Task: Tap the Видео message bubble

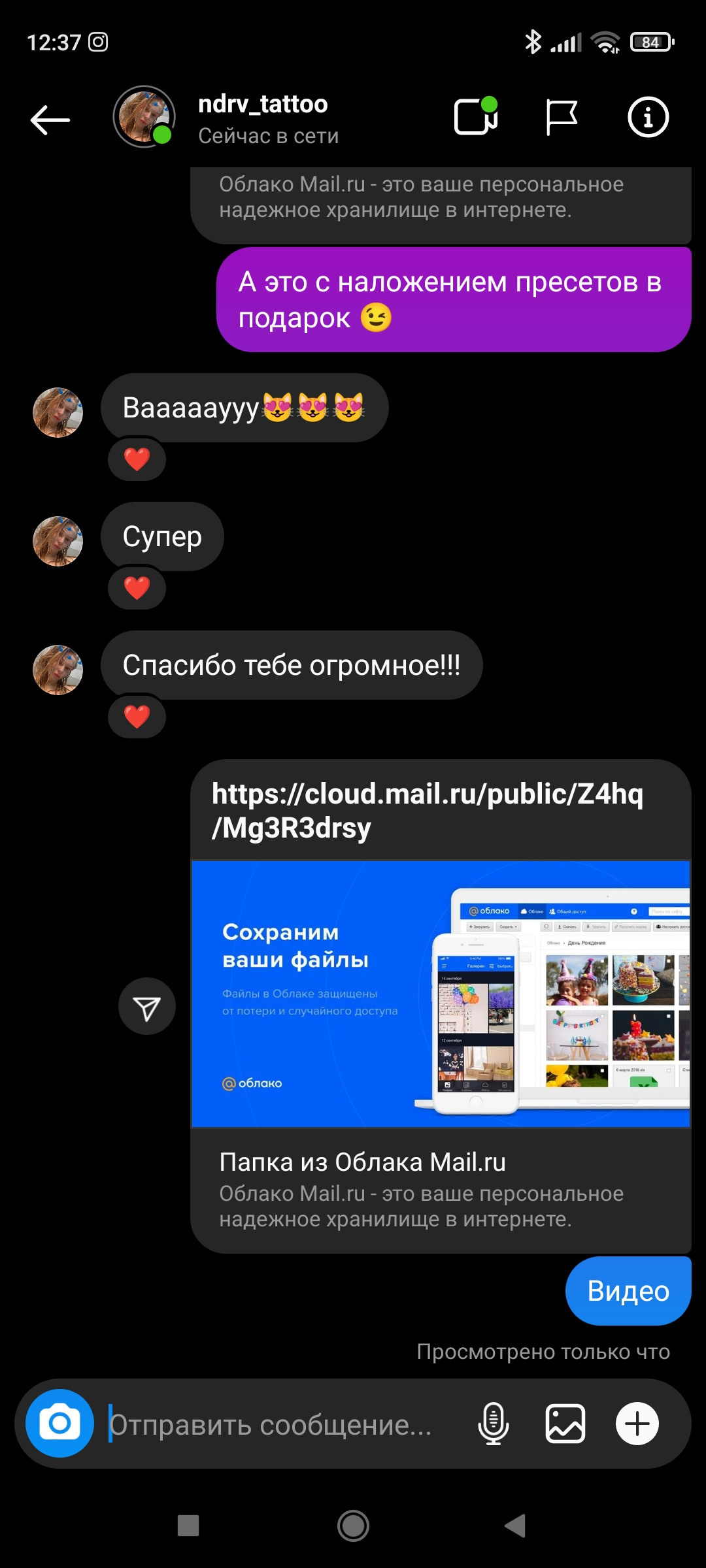Action: tap(628, 1290)
